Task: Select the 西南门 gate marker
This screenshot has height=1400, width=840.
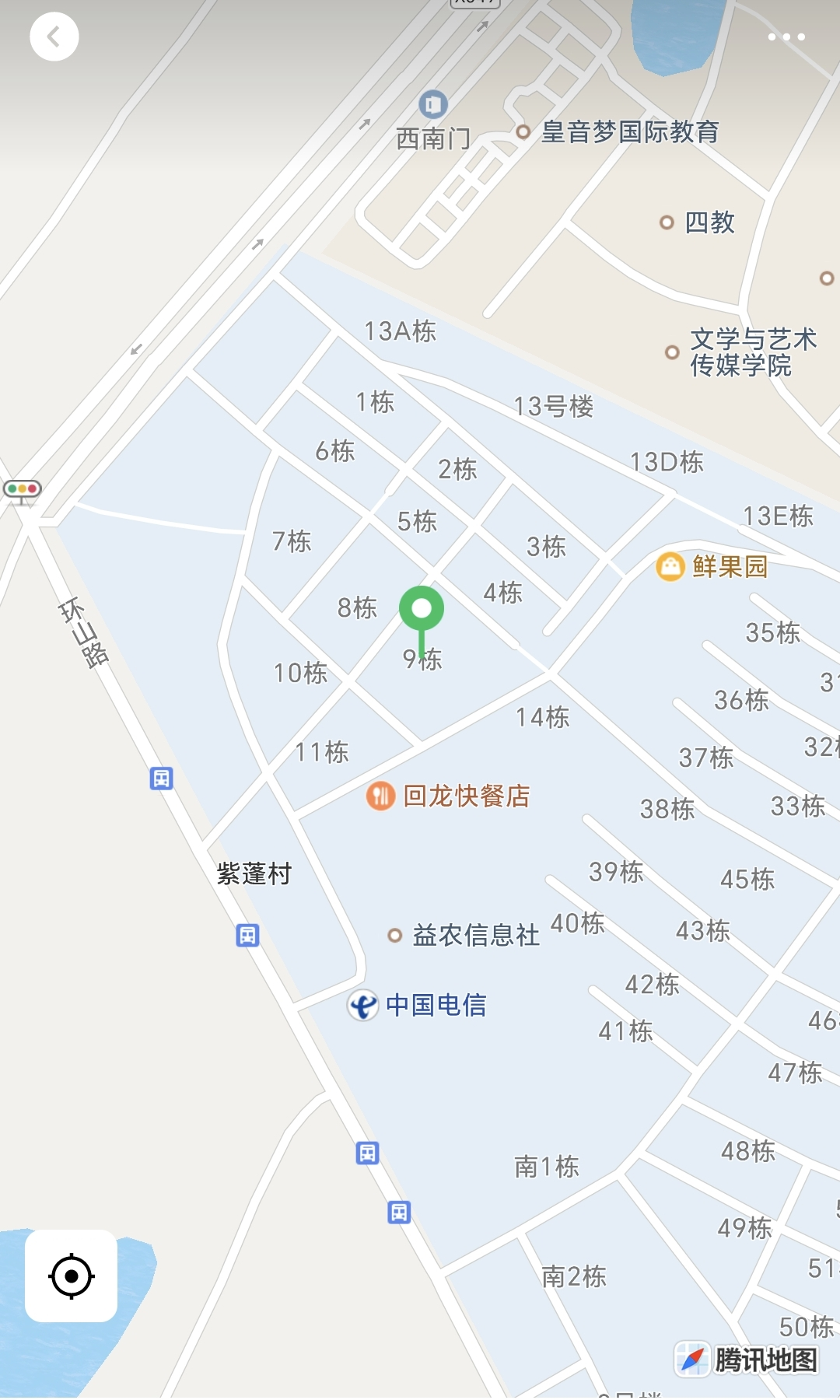Action: pos(433,104)
